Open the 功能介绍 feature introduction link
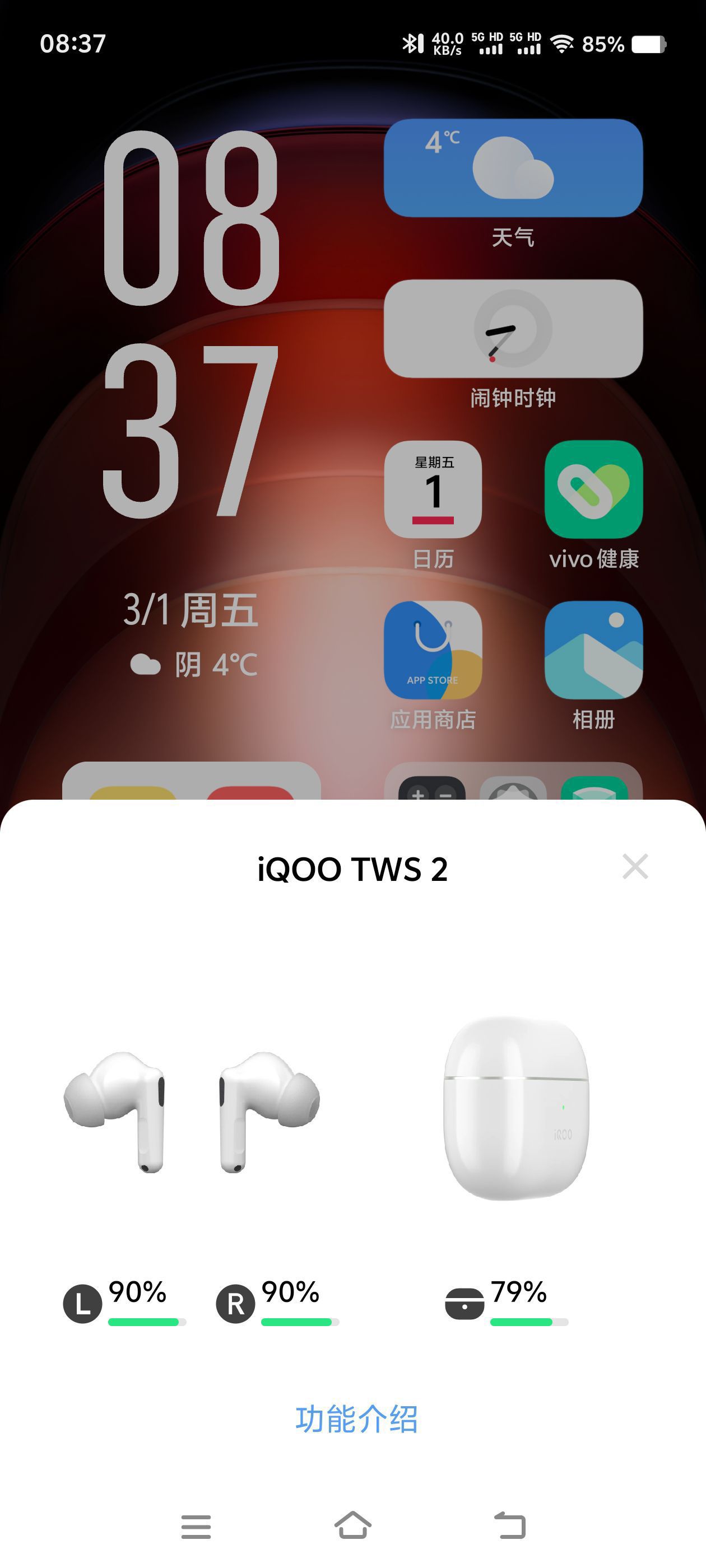The image size is (706, 1568). [x=356, y=1419]
